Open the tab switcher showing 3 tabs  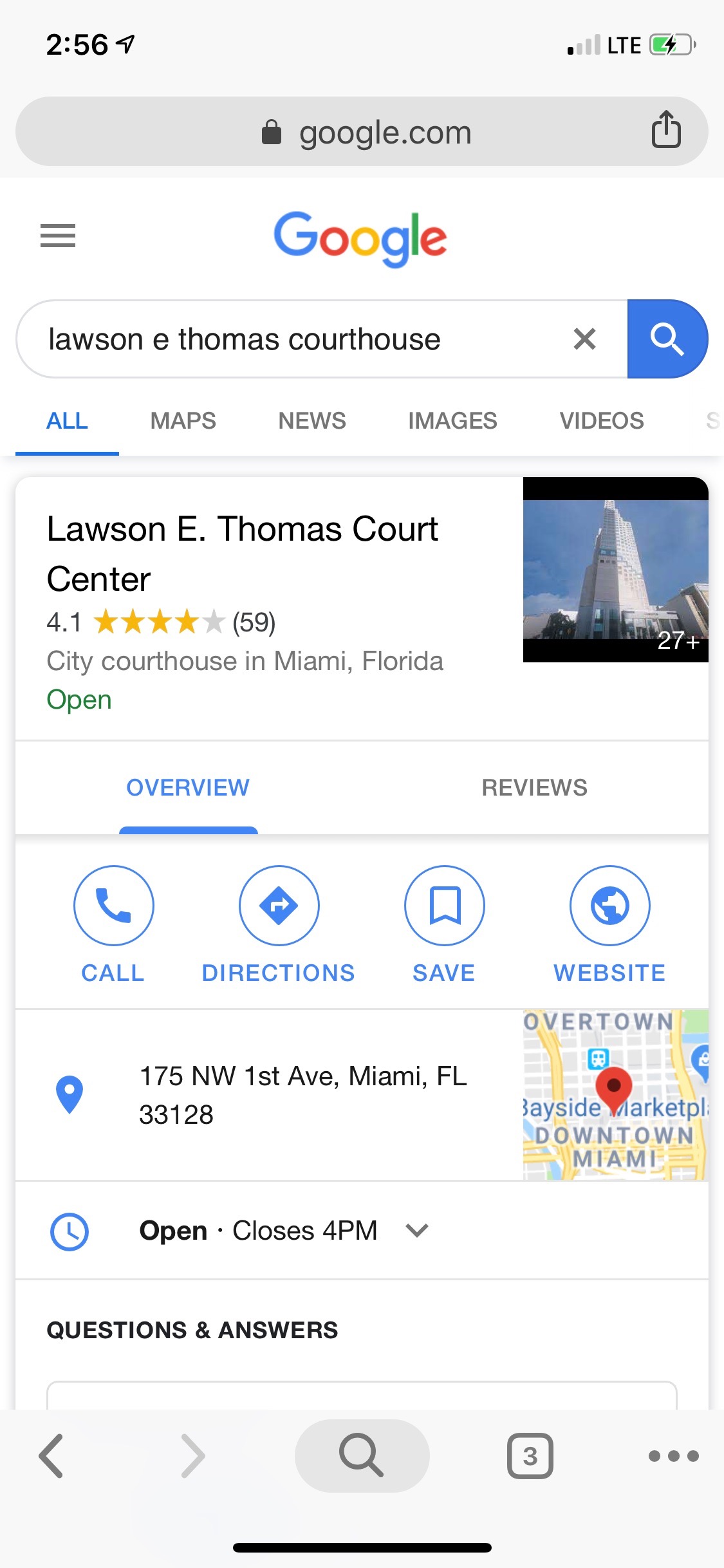(x=530, y=1456)
